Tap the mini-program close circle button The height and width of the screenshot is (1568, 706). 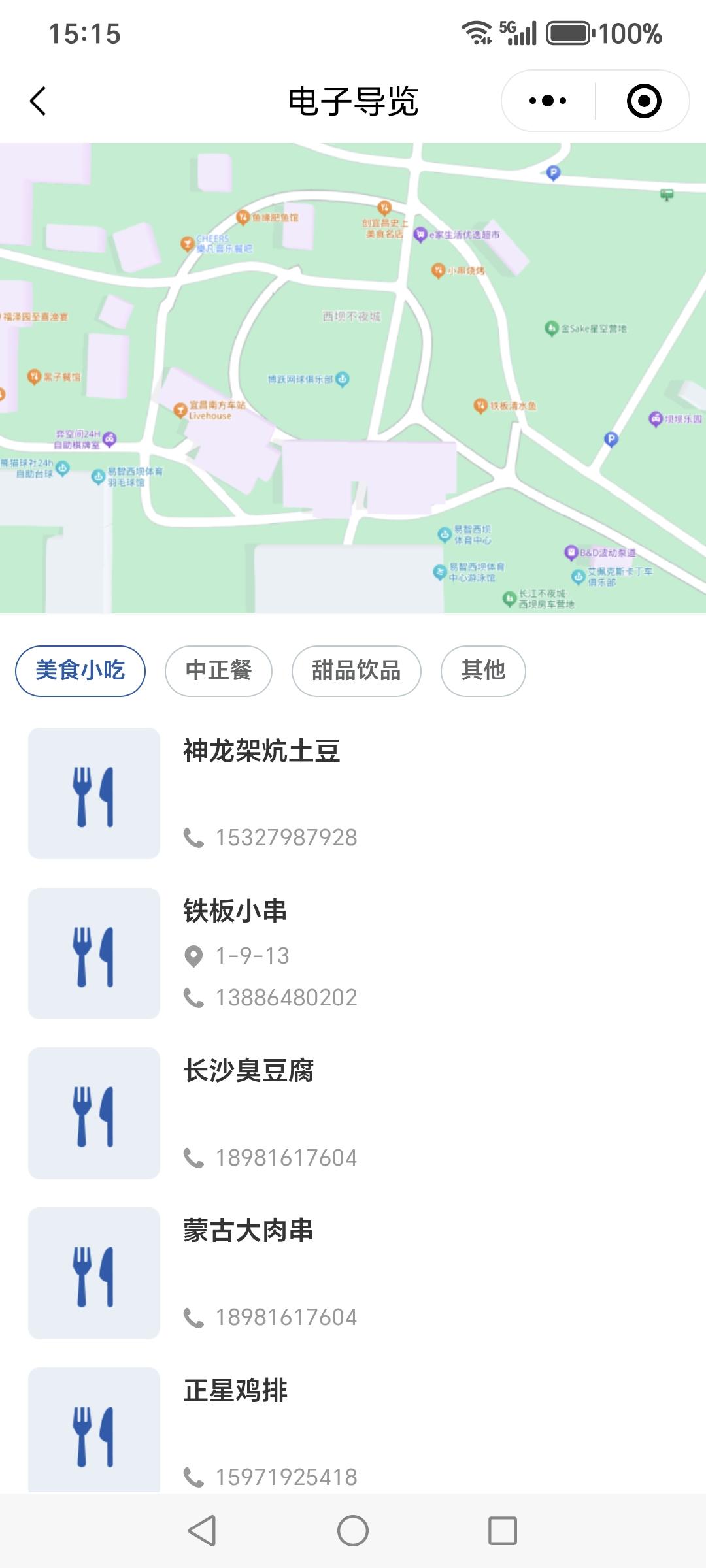(644, 99)
